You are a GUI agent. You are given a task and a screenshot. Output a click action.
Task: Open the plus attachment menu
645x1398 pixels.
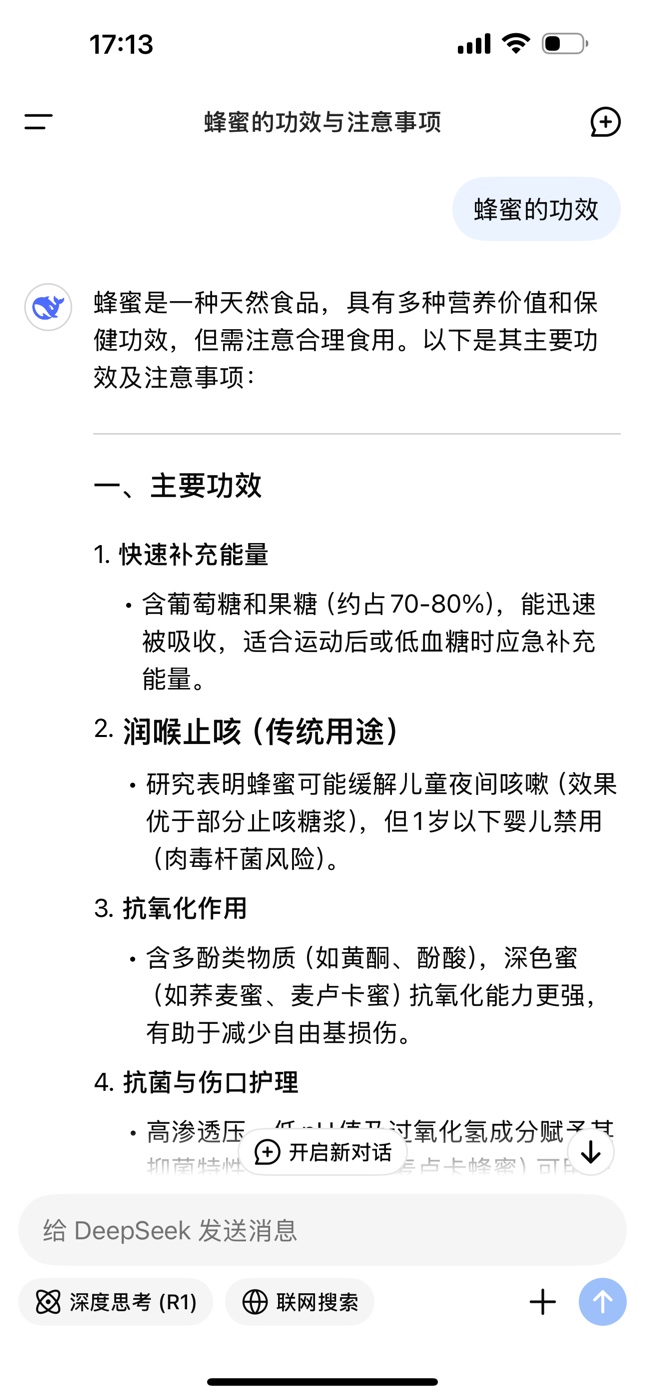point(542,1302)
